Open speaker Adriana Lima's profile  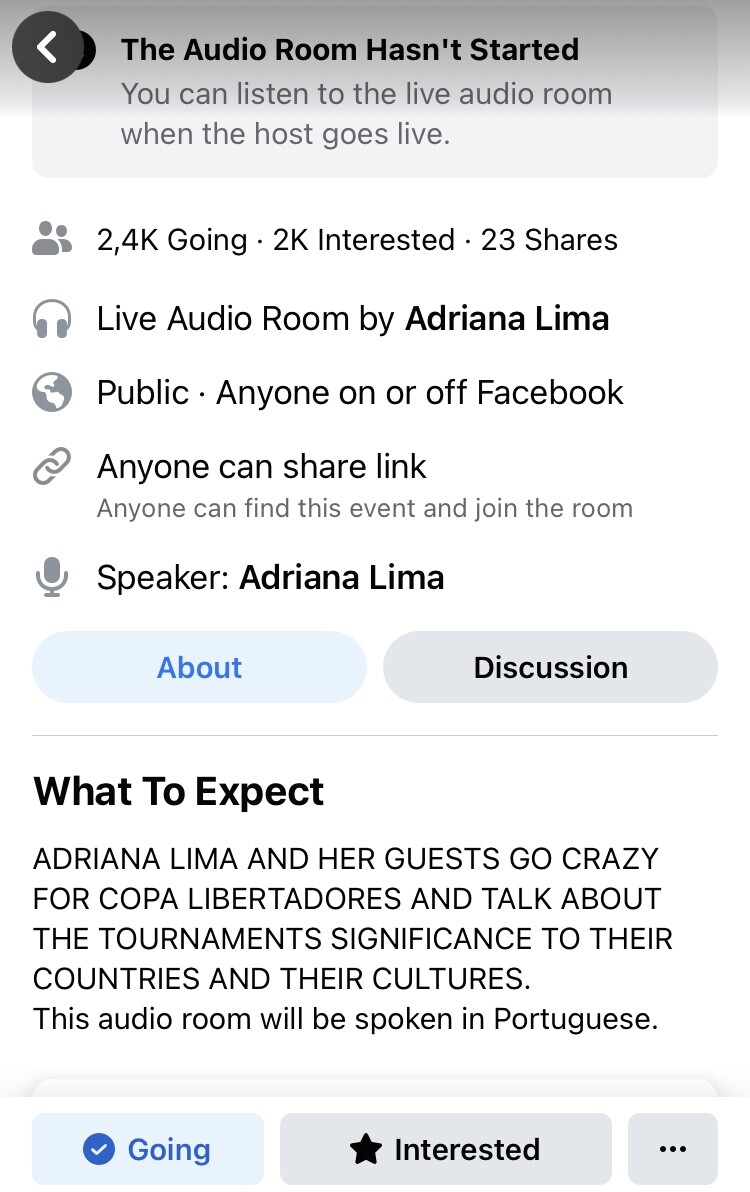pyautogui.click(x=342, y=577)
